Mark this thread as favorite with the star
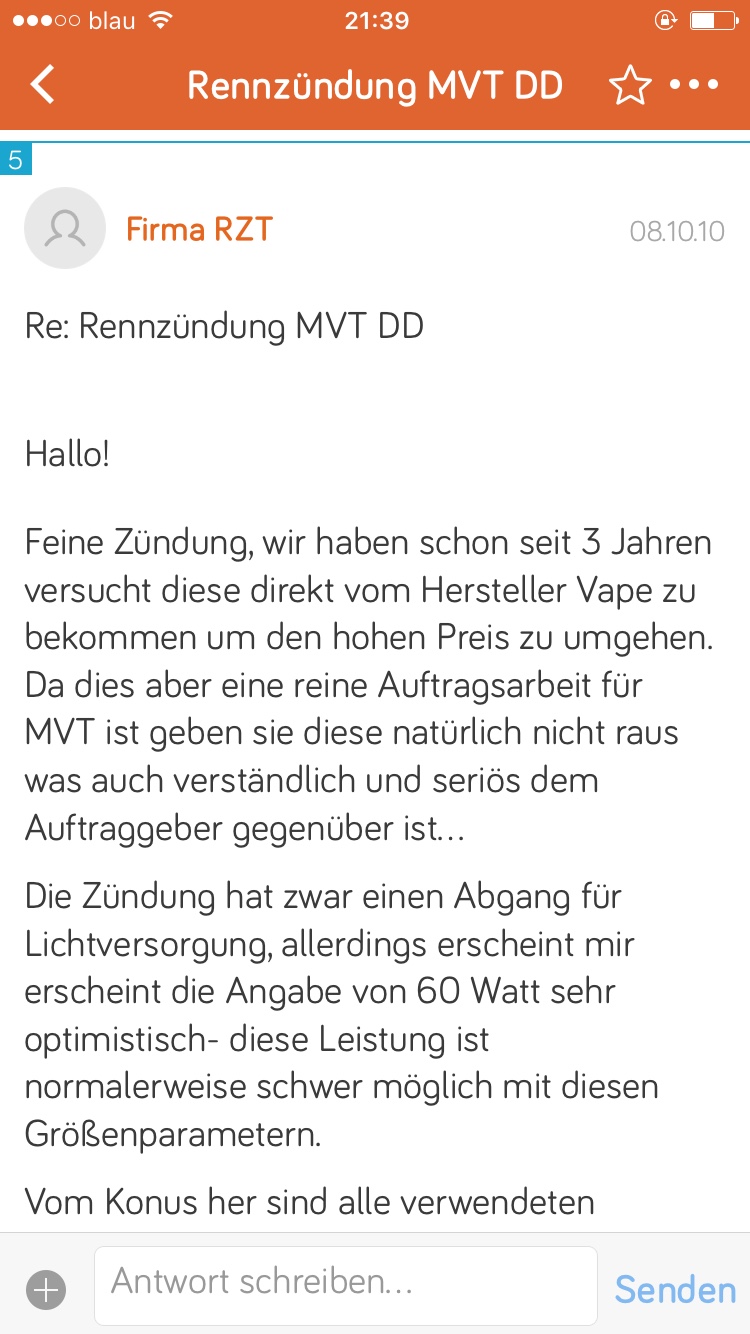Screen dimensions: 750x1334 click(629, 87)
